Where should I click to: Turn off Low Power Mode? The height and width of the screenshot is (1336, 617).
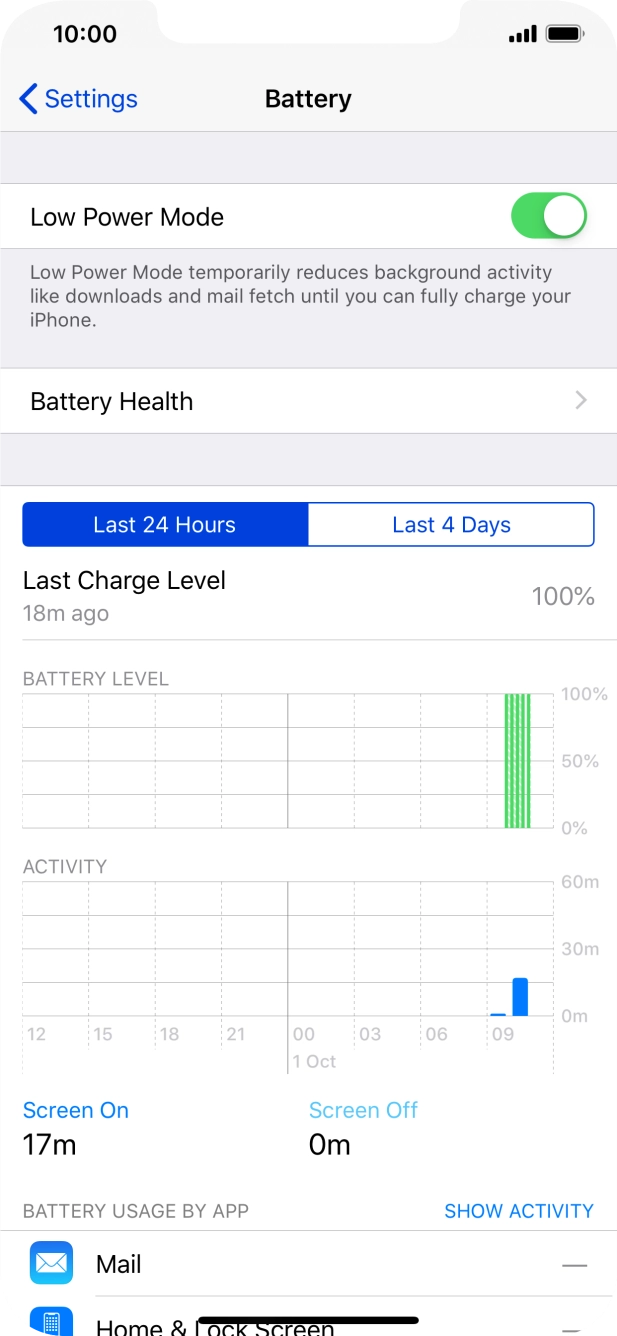[x=548, y=217]
